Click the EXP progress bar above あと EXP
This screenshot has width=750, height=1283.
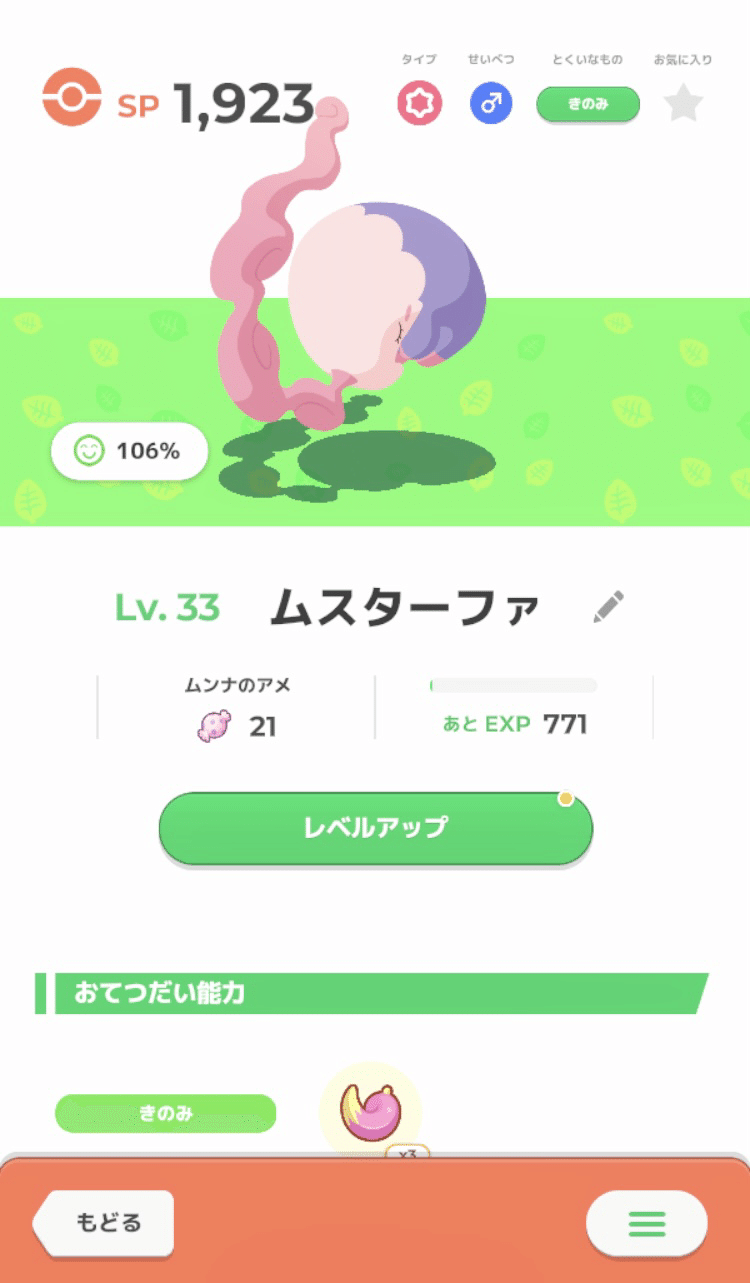(512, 685)
